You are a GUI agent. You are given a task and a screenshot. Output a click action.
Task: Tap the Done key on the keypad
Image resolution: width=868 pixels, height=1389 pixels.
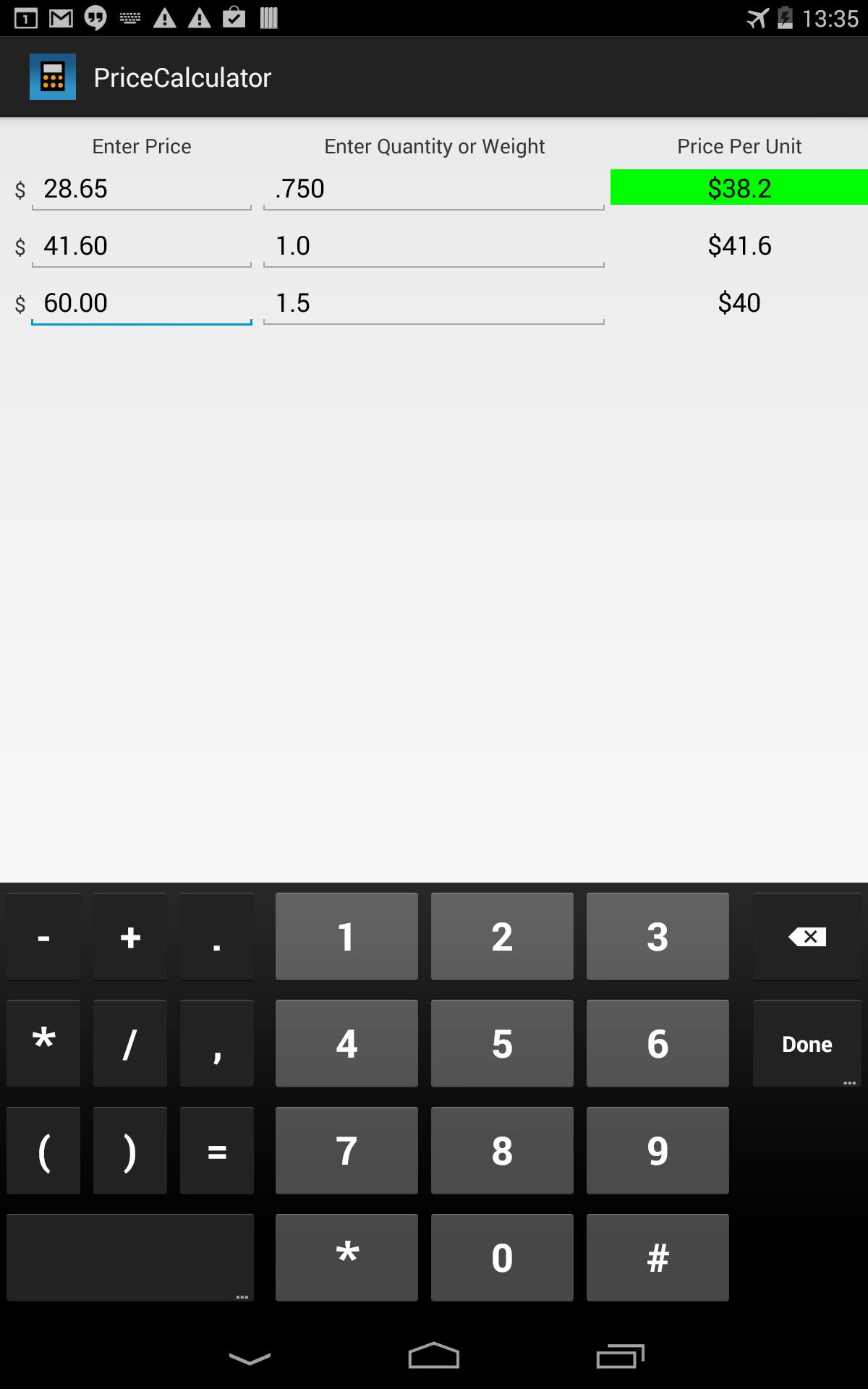[x=807, y=1044]
